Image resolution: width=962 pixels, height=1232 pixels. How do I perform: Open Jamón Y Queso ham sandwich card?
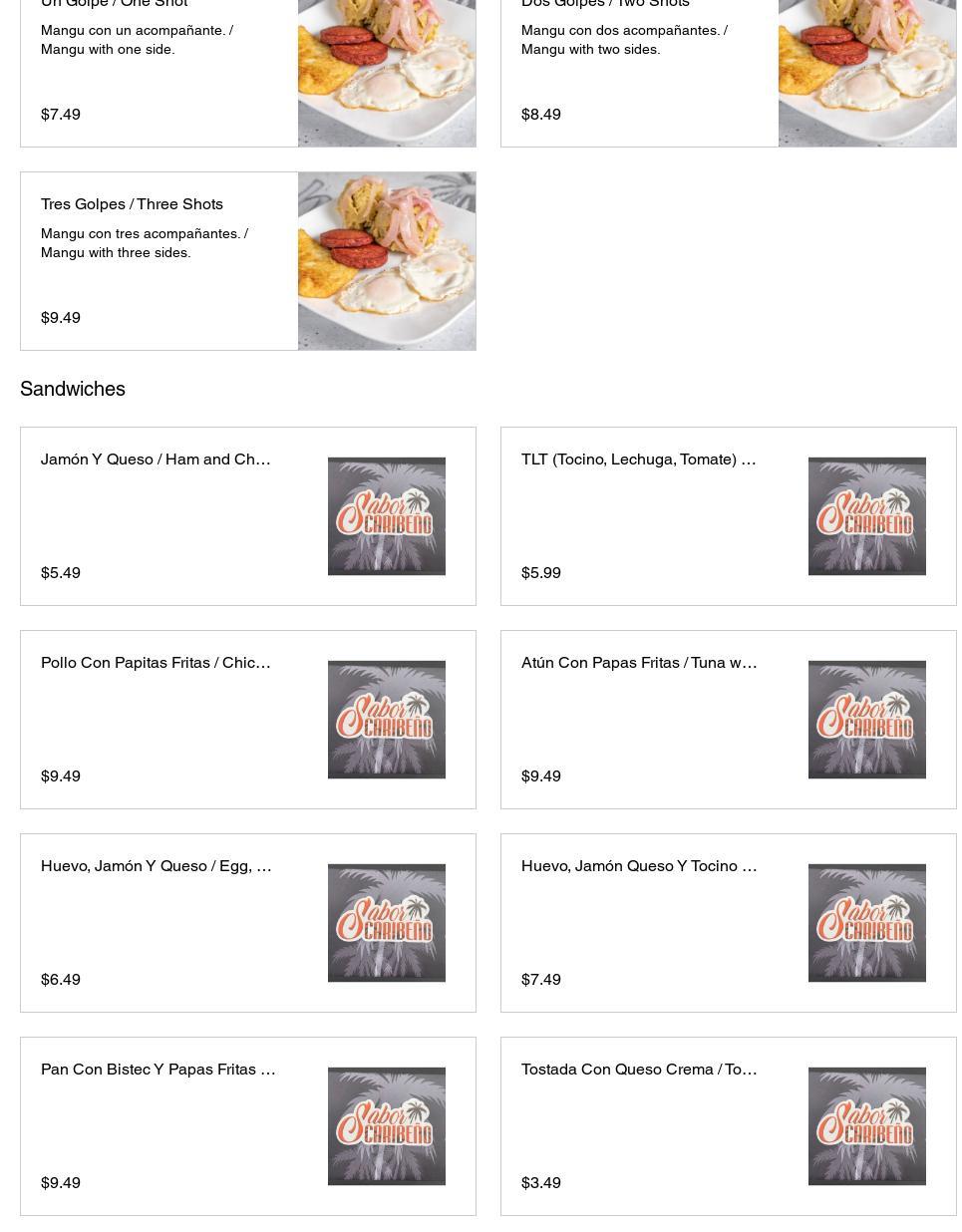point(247,515)
